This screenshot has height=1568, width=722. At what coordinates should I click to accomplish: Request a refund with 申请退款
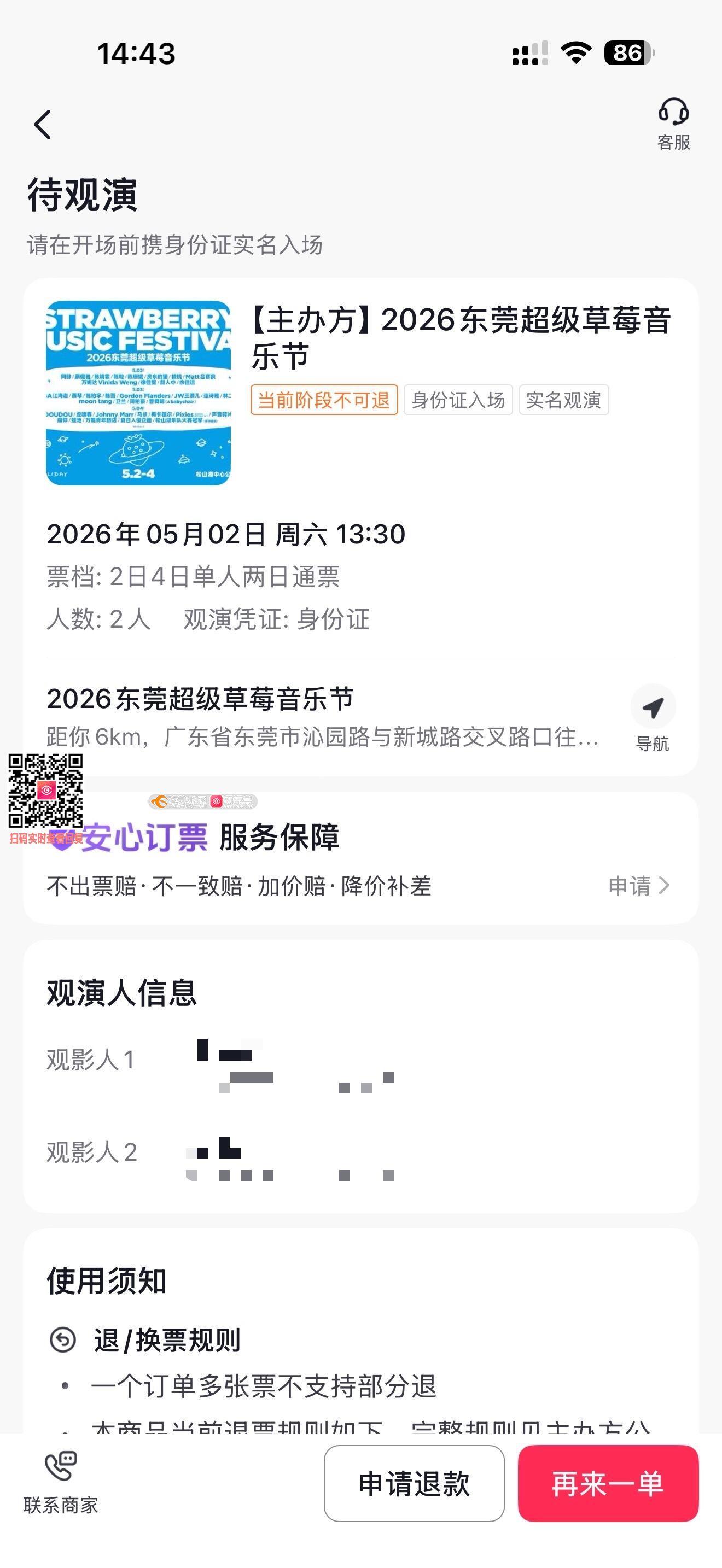pyautogui.click(x=414, y=1483)
